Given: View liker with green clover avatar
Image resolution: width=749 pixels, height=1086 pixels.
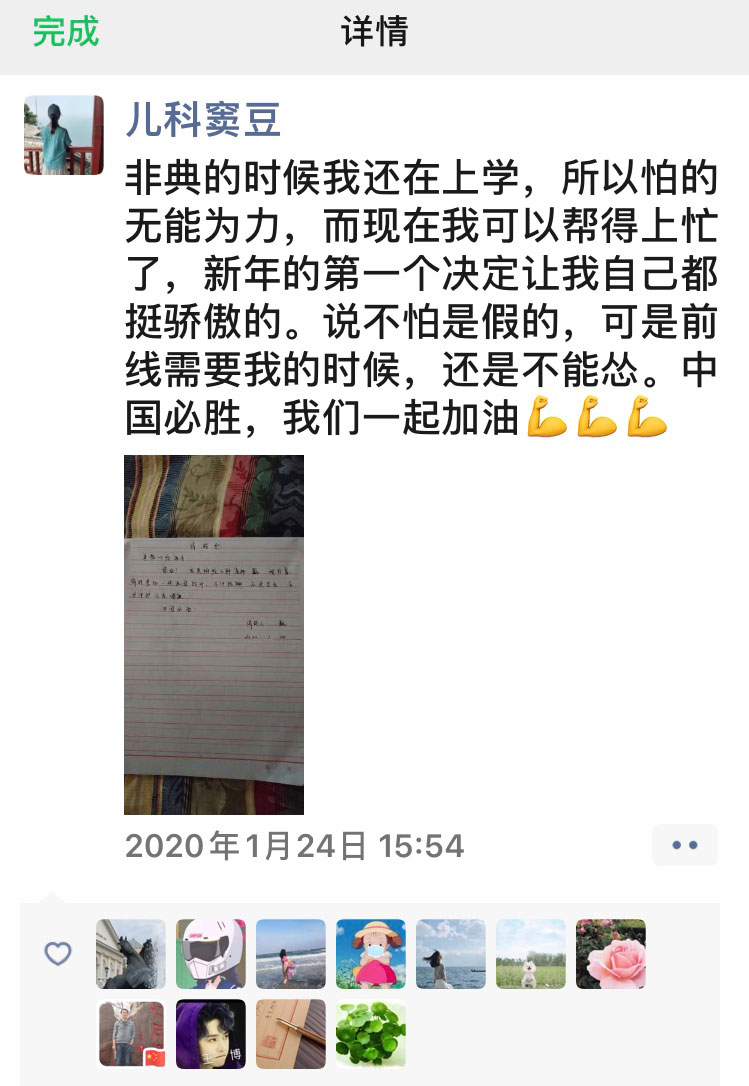Looking at the screenshot, I should (371, 1034).
